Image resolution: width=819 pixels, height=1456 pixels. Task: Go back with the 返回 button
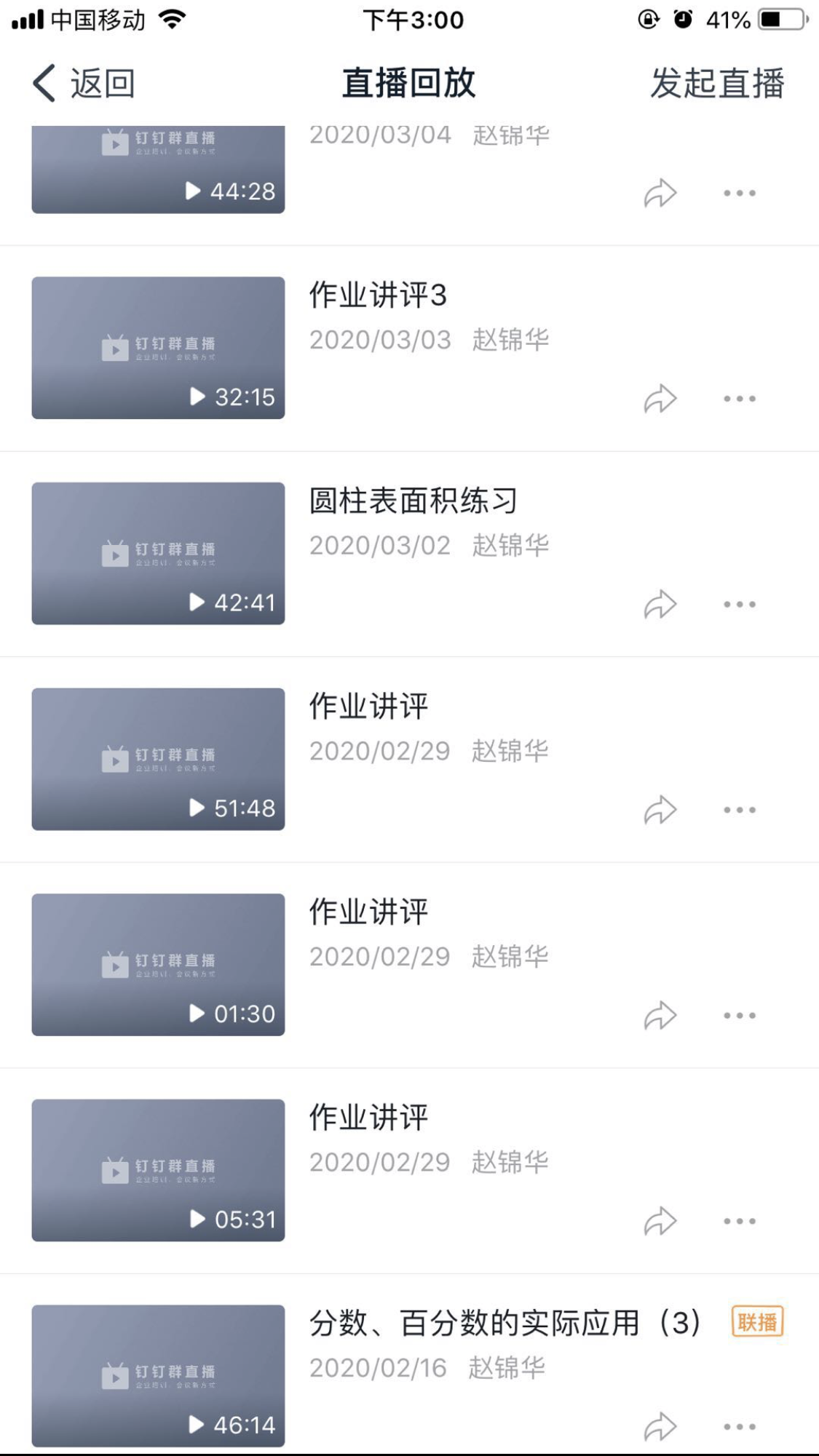pos(83,83)
